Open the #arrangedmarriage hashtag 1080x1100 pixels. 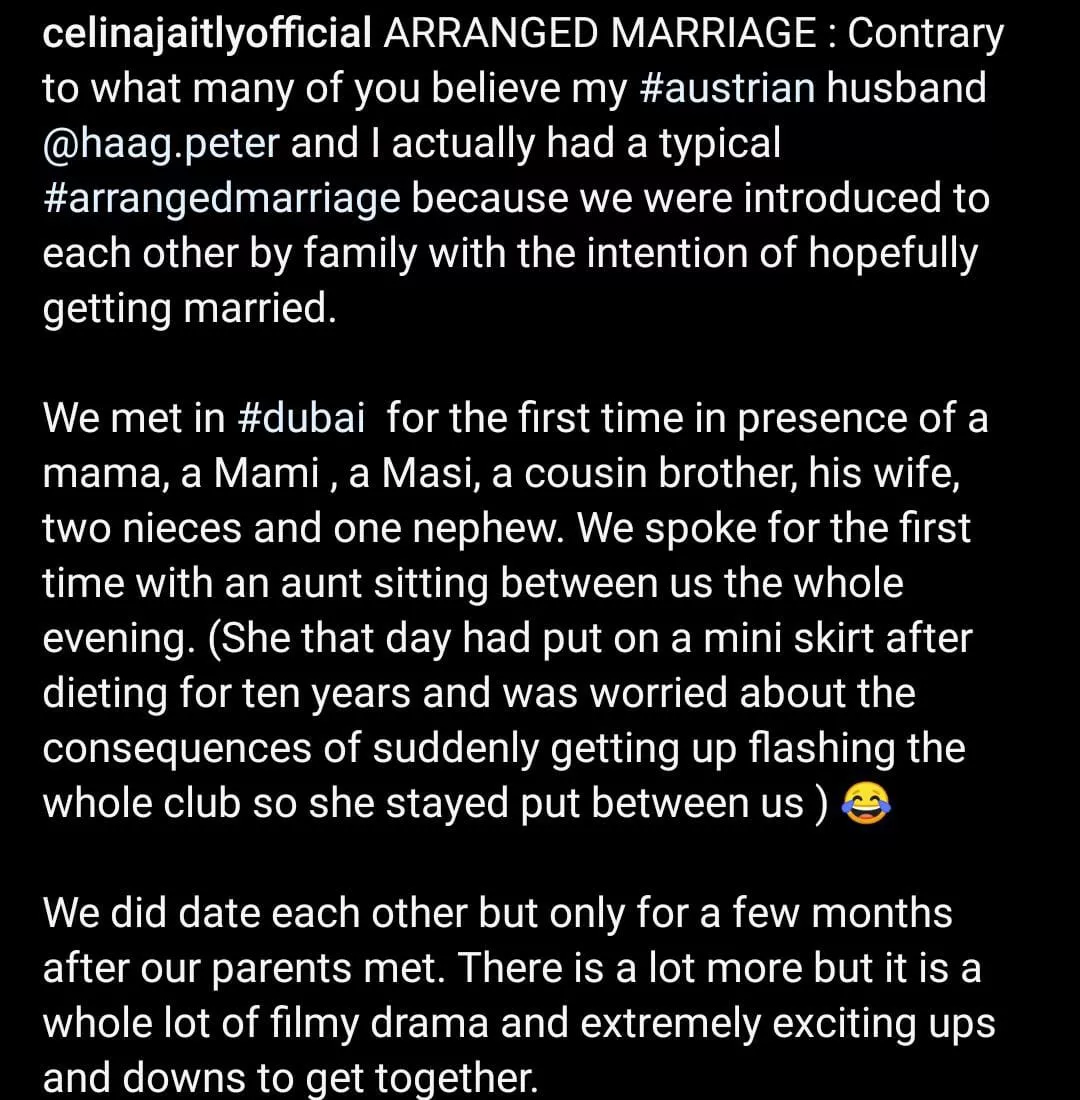220,200
